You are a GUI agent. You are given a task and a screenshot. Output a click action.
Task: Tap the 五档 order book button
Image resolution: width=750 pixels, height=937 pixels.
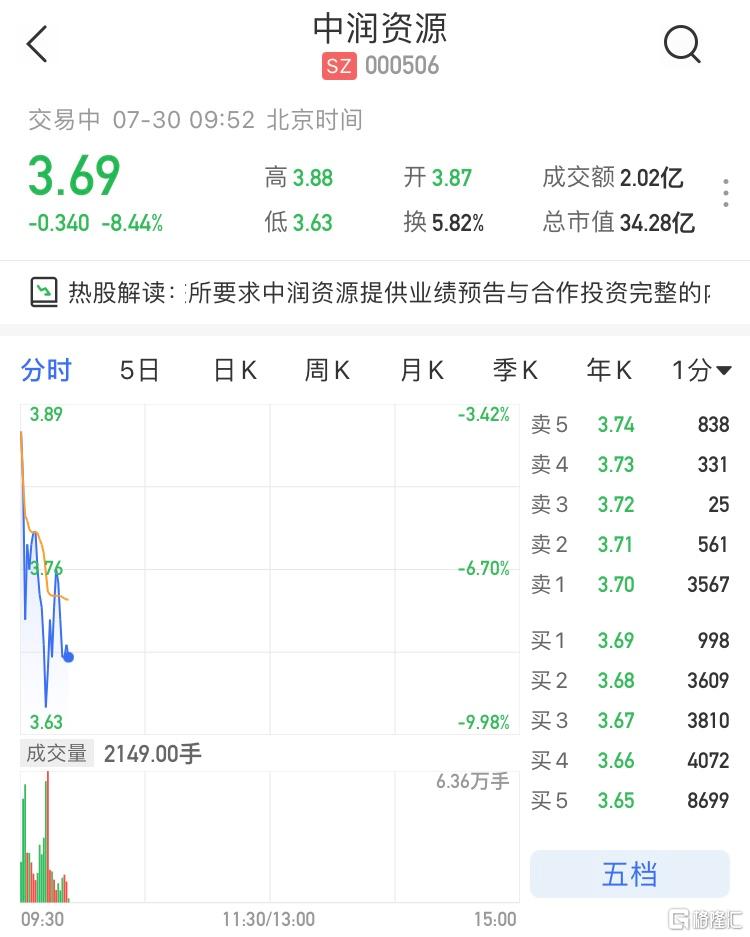[629, 874]
